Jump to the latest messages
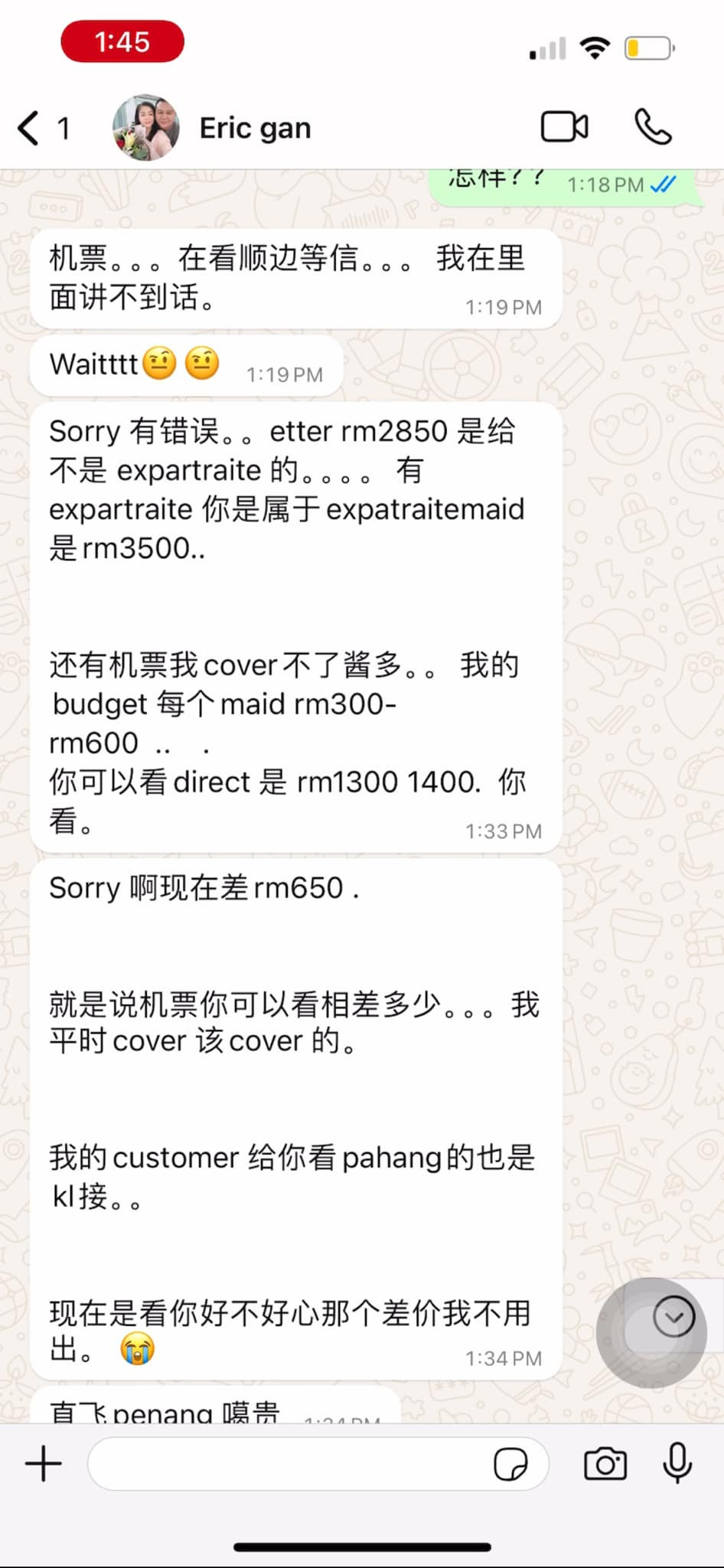Screen dimensions: 724x1568 tap(673, 1317)
